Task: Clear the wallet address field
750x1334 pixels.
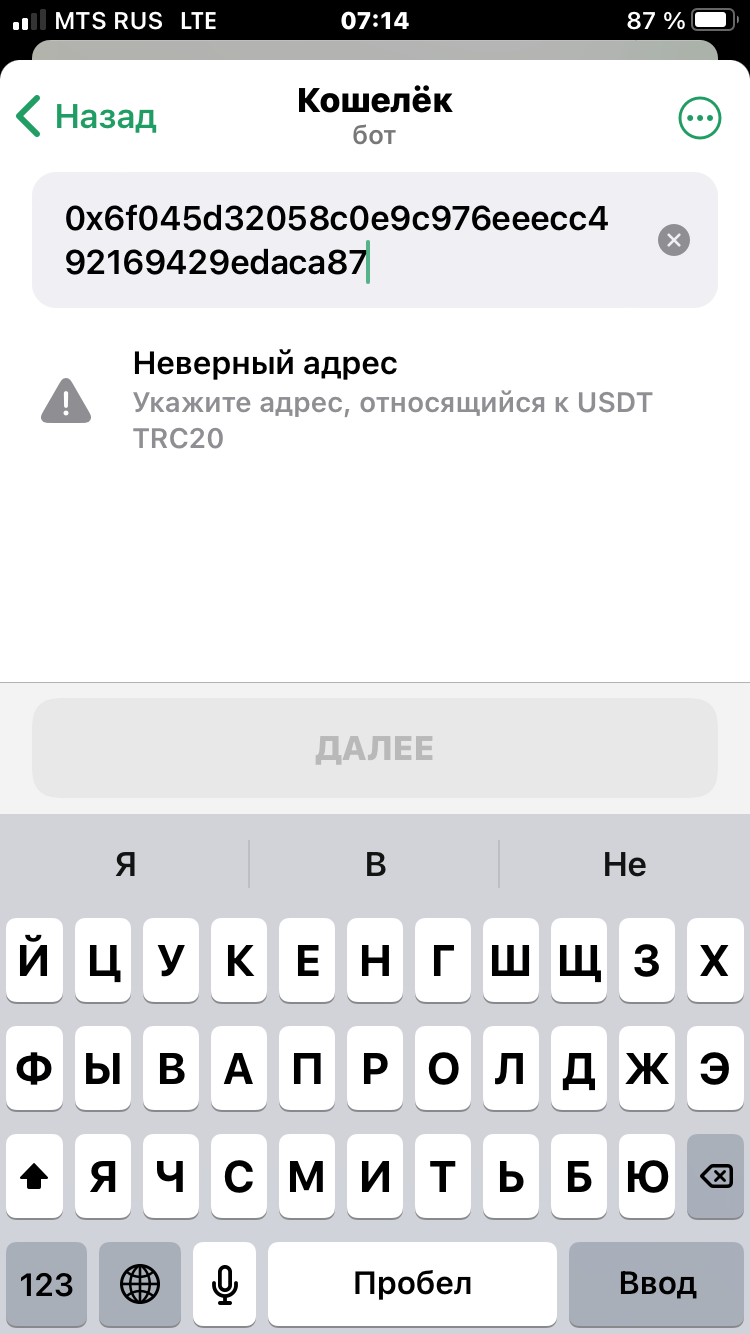Action: click(x=674, y=240)
